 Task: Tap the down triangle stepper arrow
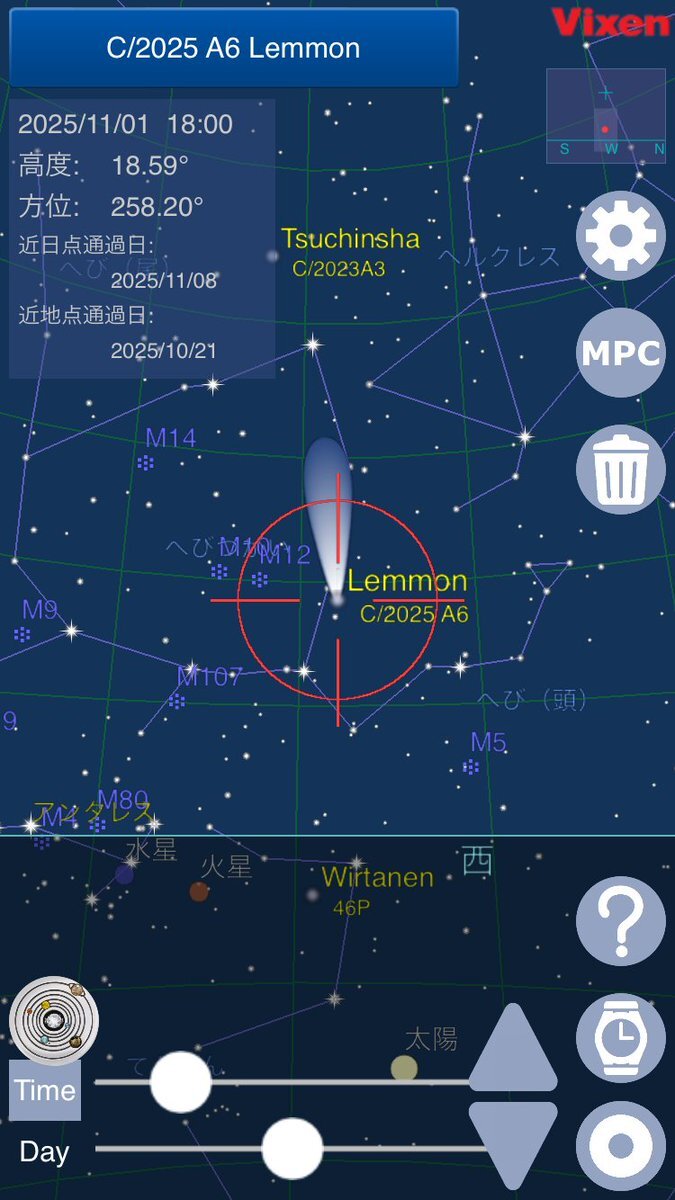point(513,1146)
